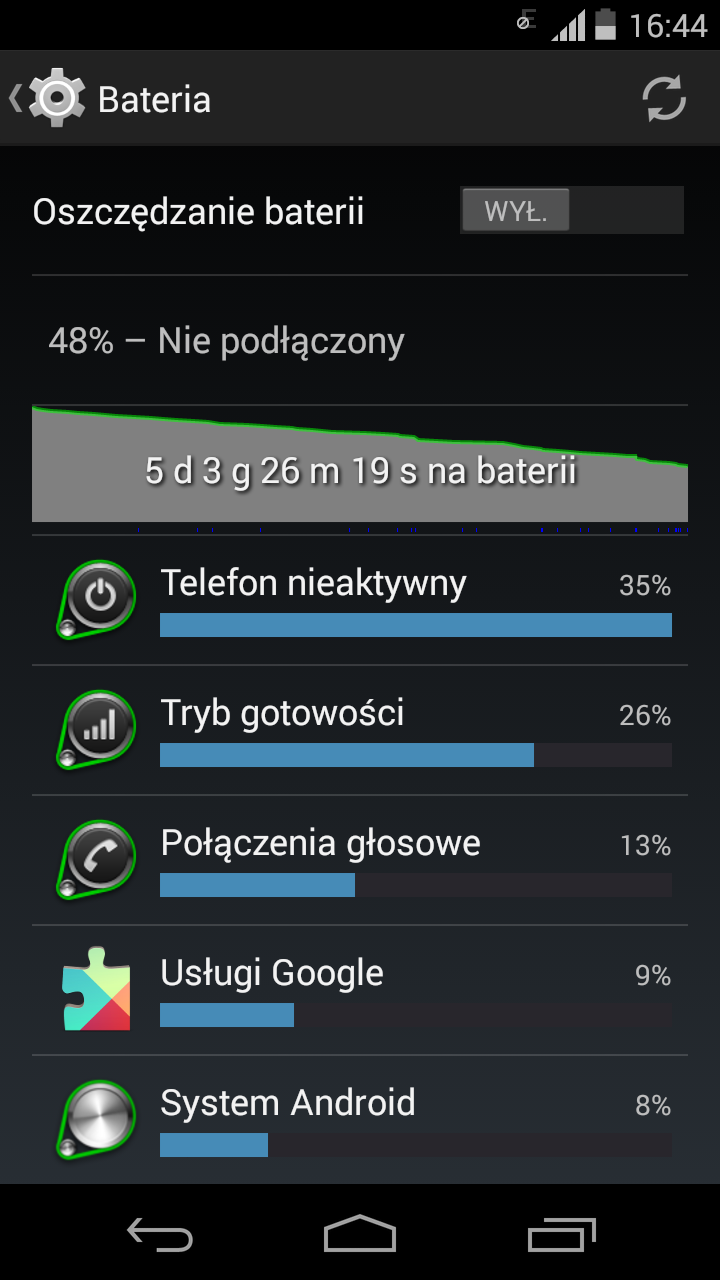Open Tryb gotowości usage details
720x1280 pixels.
pyautogui.click(x=360, y=730)
